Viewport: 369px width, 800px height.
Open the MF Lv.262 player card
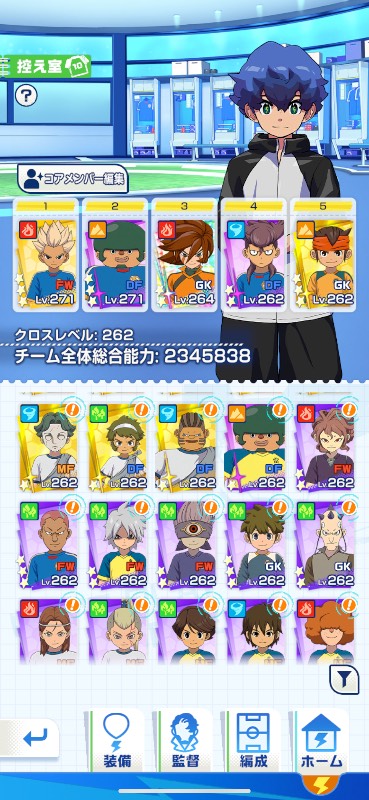(x=48, y=445)
